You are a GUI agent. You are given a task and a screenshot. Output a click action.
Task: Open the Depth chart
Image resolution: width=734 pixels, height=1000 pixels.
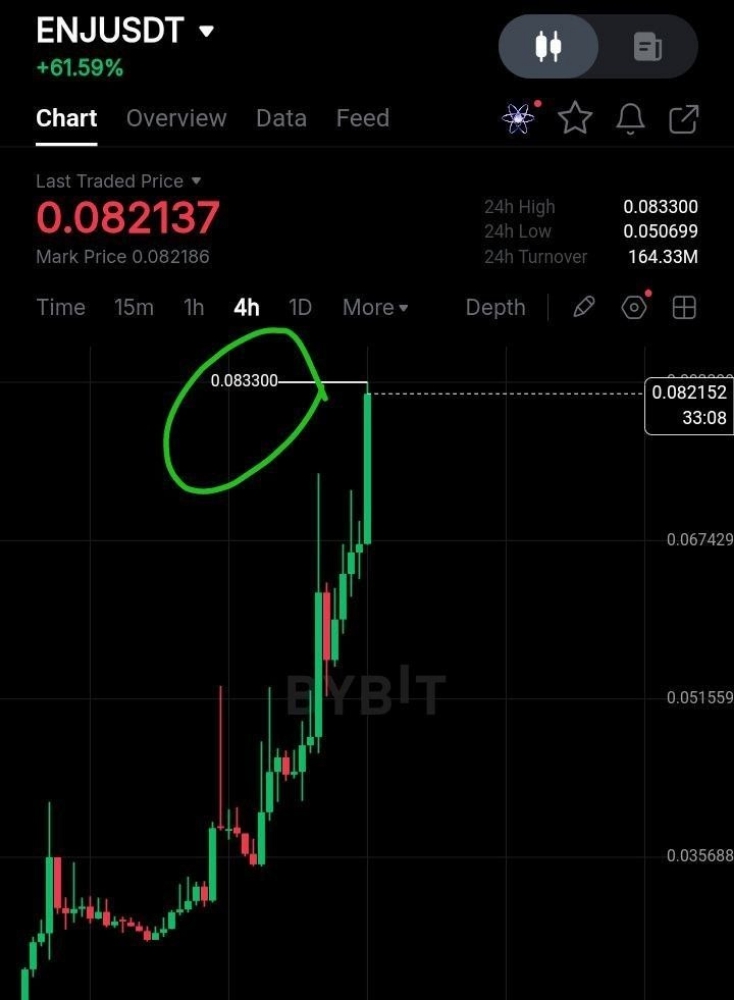point(495,307)
